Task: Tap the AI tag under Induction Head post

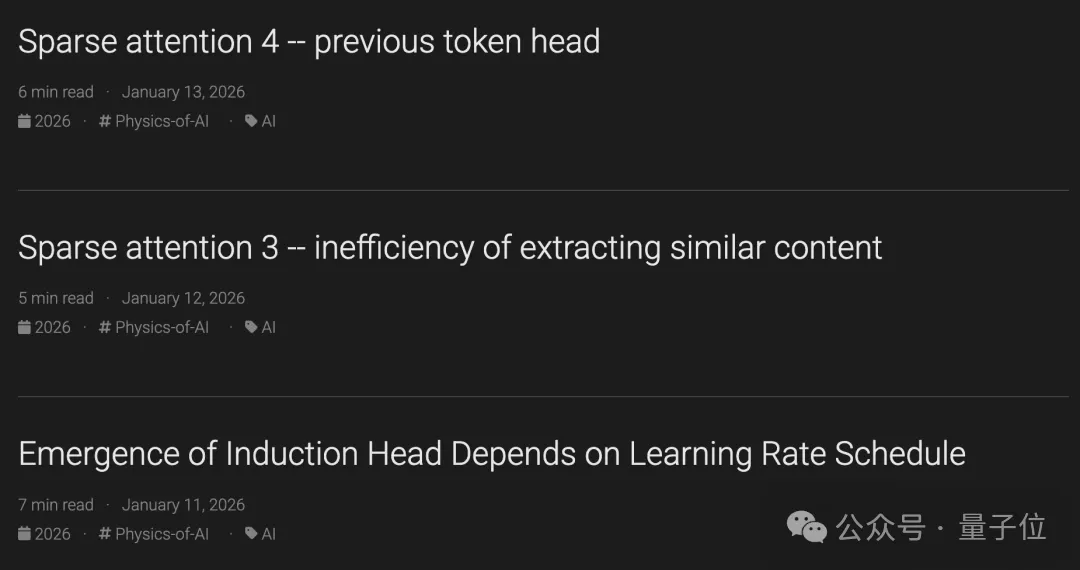Action: click(x=267, y=534)
